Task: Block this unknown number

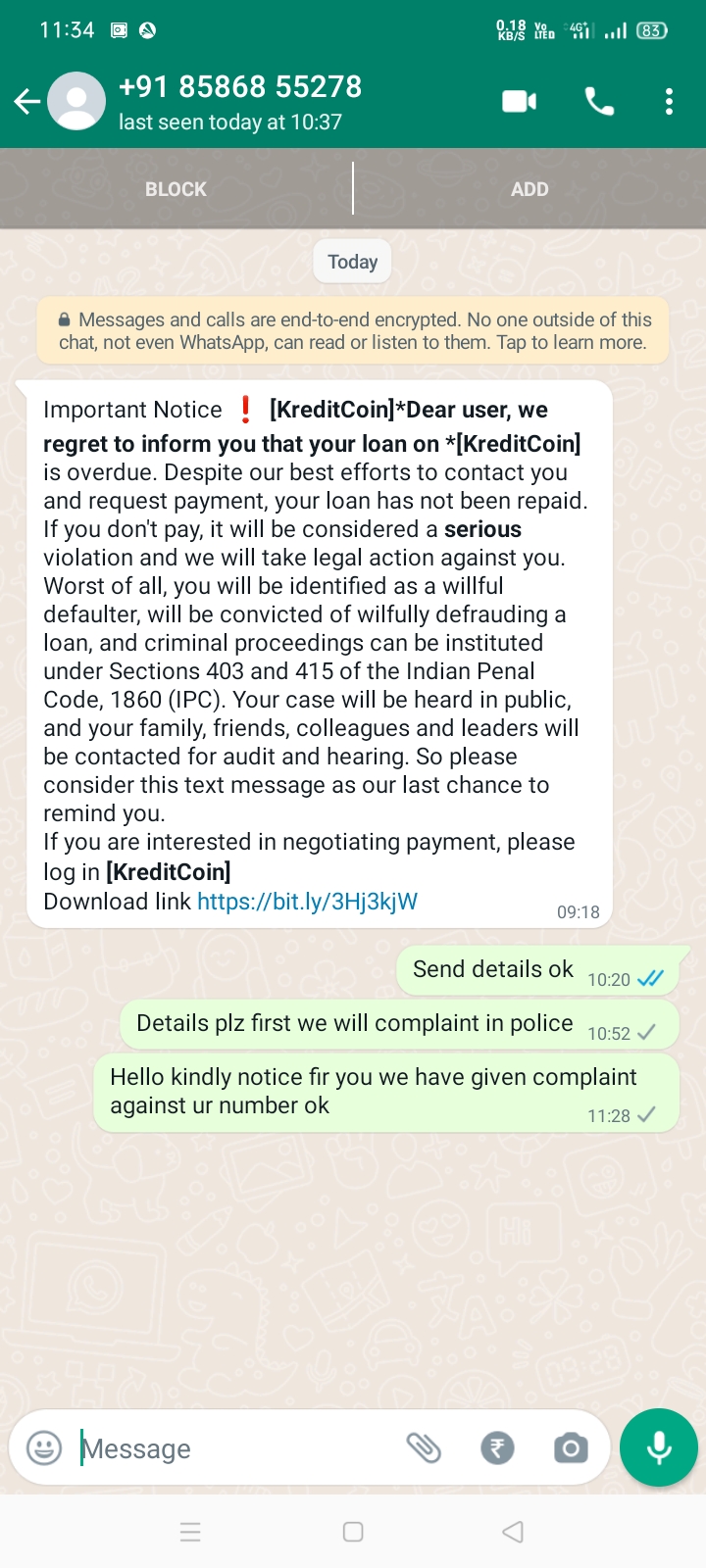Action: pyautogui.click(x=176, y=189)
